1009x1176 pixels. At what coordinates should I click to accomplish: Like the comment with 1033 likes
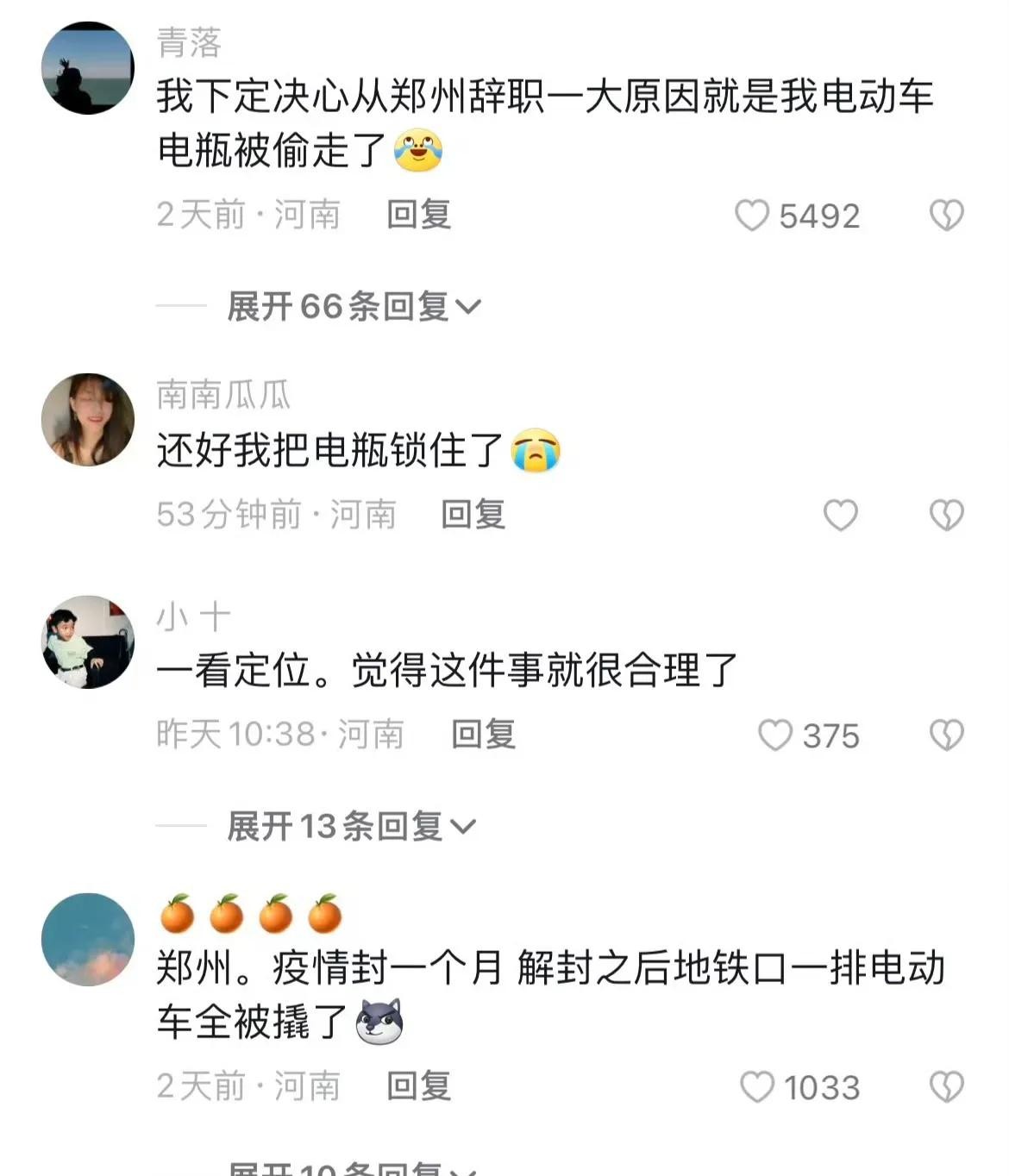point(757,1087)
